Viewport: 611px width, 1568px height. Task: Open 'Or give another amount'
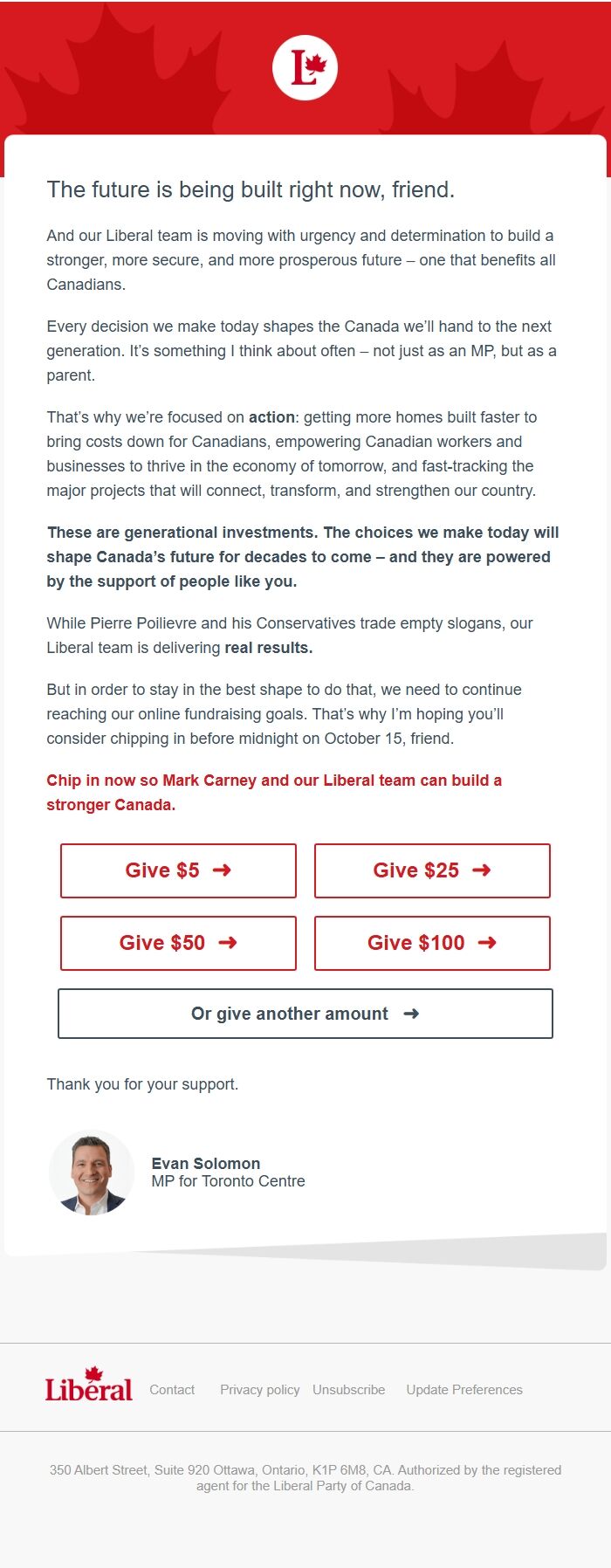point(305,1014)
